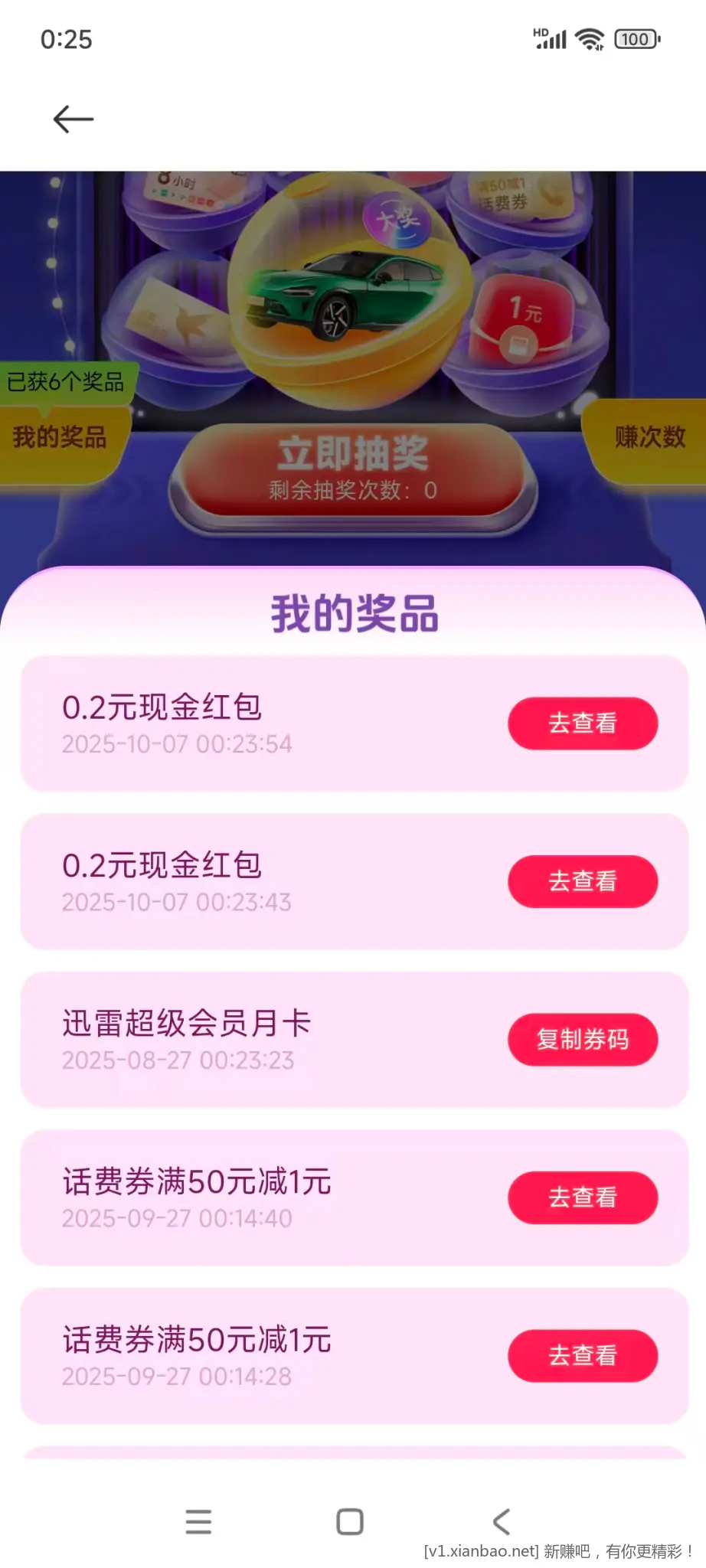View the 话费券满50元减1元 won at 00:14:28
Viewport: 706px width, 1568px height.
(582, 1355)
